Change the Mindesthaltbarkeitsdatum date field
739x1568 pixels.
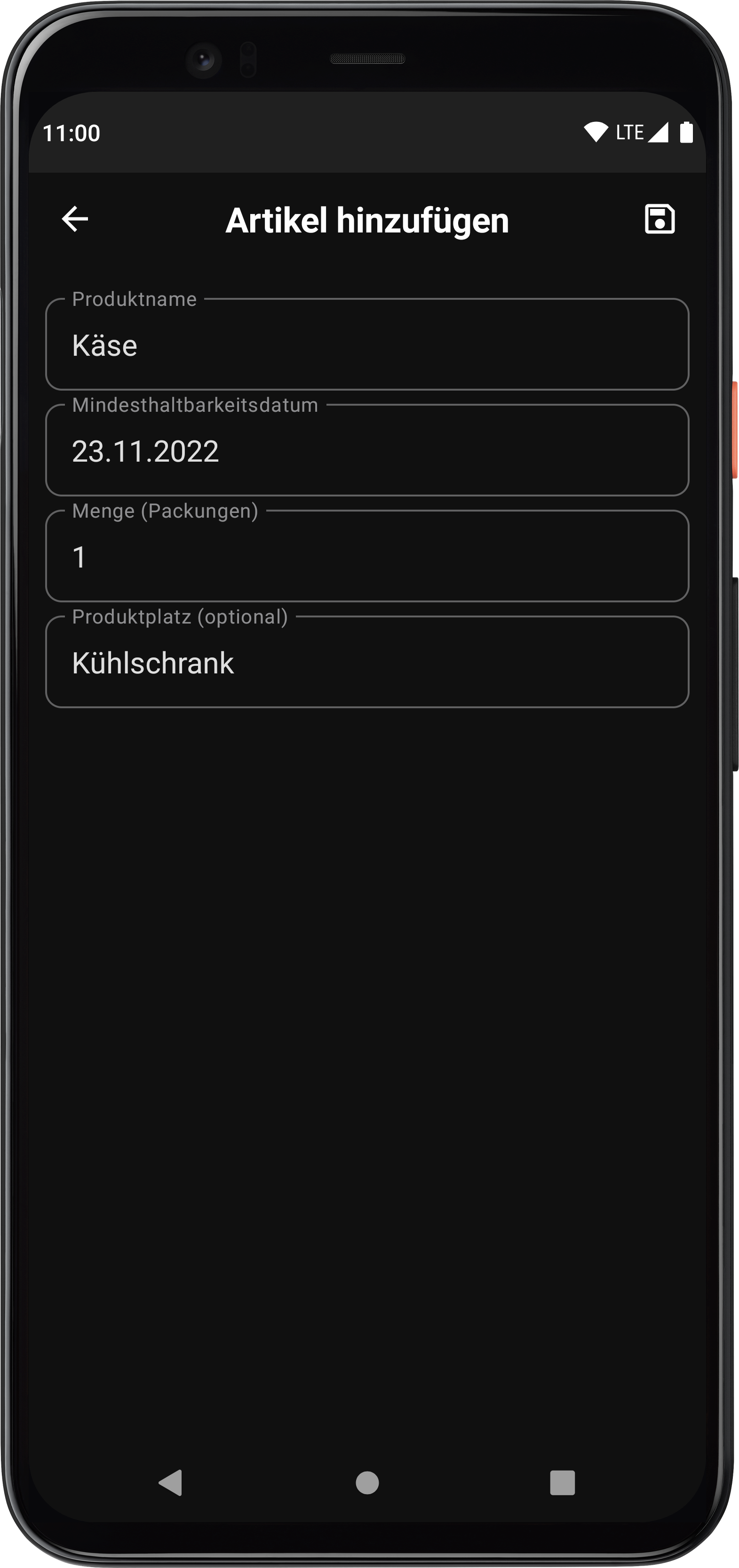pos(367,451)
